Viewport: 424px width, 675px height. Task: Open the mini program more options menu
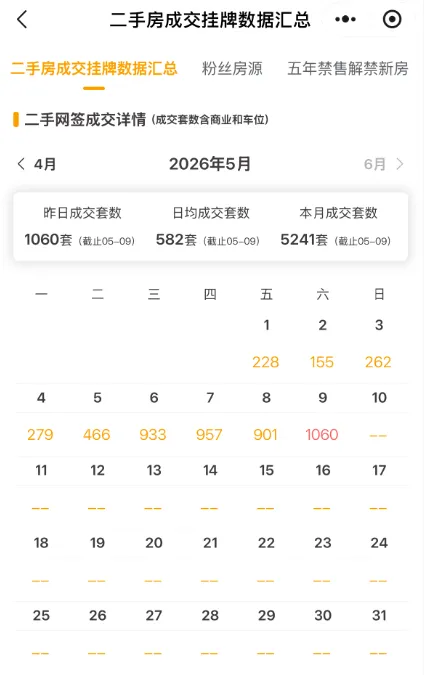[345, 19]
